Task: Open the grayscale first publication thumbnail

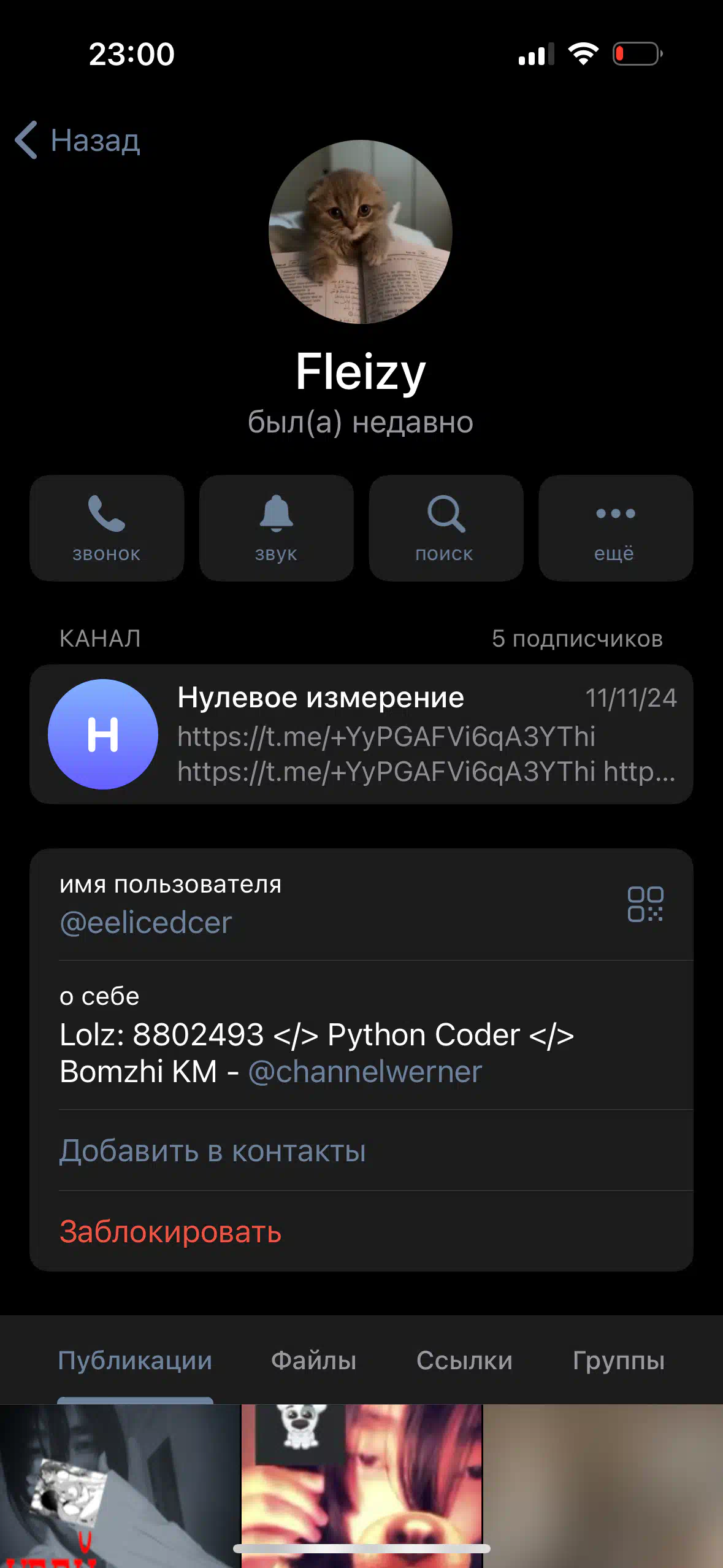Action: [120, 1486]
